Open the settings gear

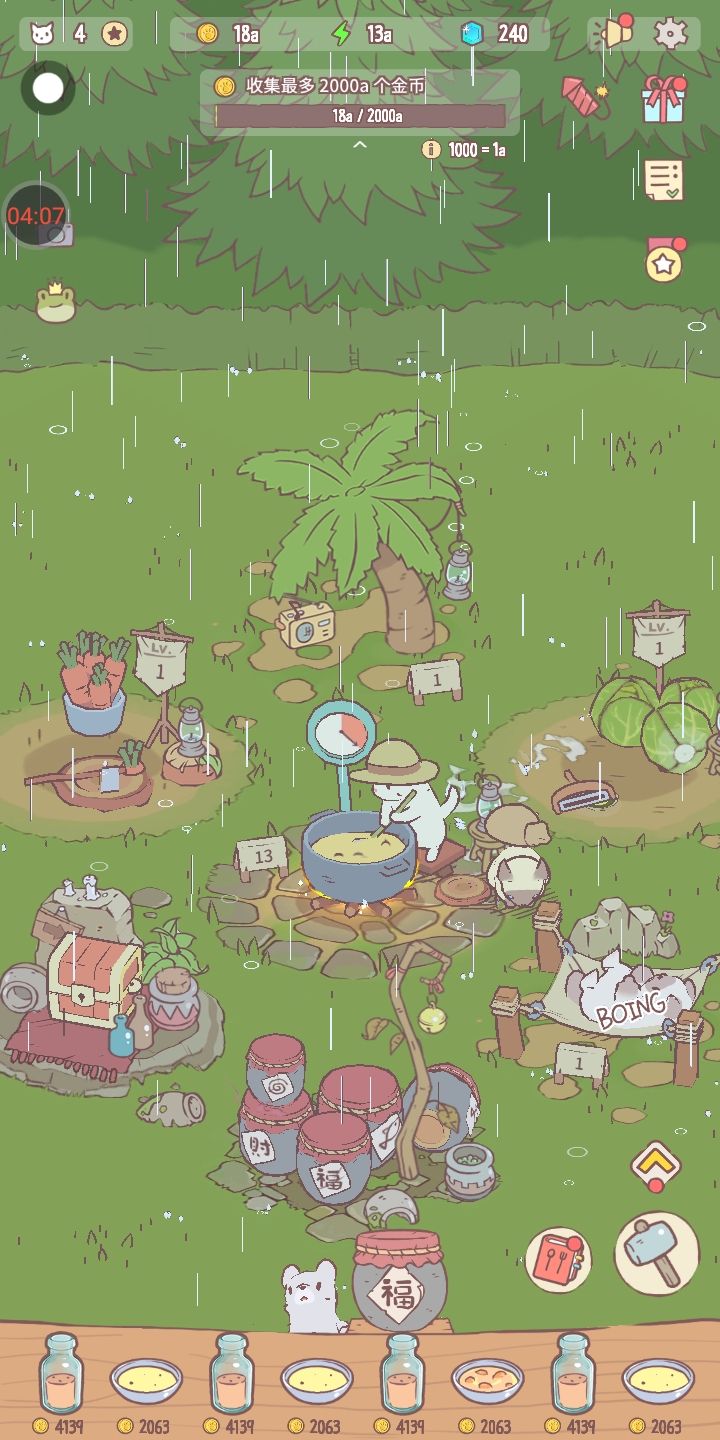tap(670, 34)
